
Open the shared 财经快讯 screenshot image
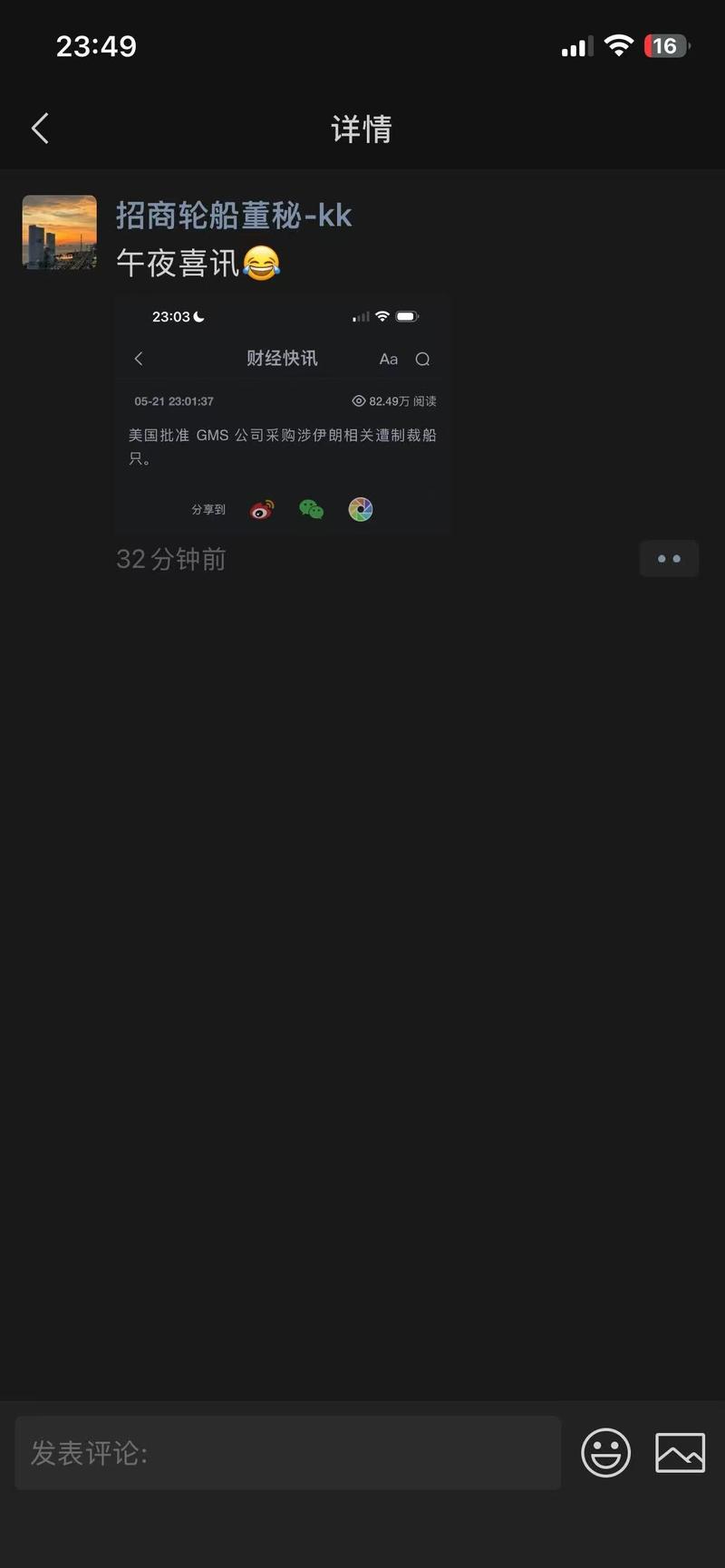[284, 414]
